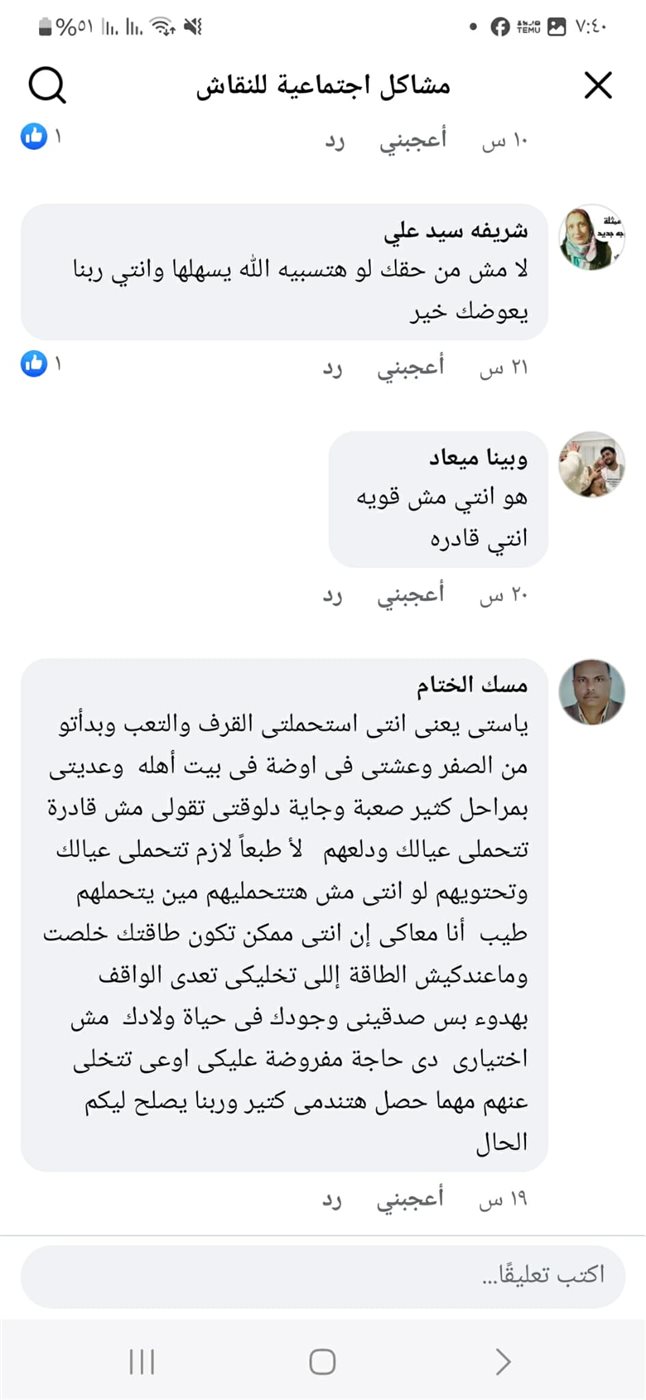
Task: Close the مشاكل اجتماعية للنقاش comments view
Action: (x=598, y=86)
